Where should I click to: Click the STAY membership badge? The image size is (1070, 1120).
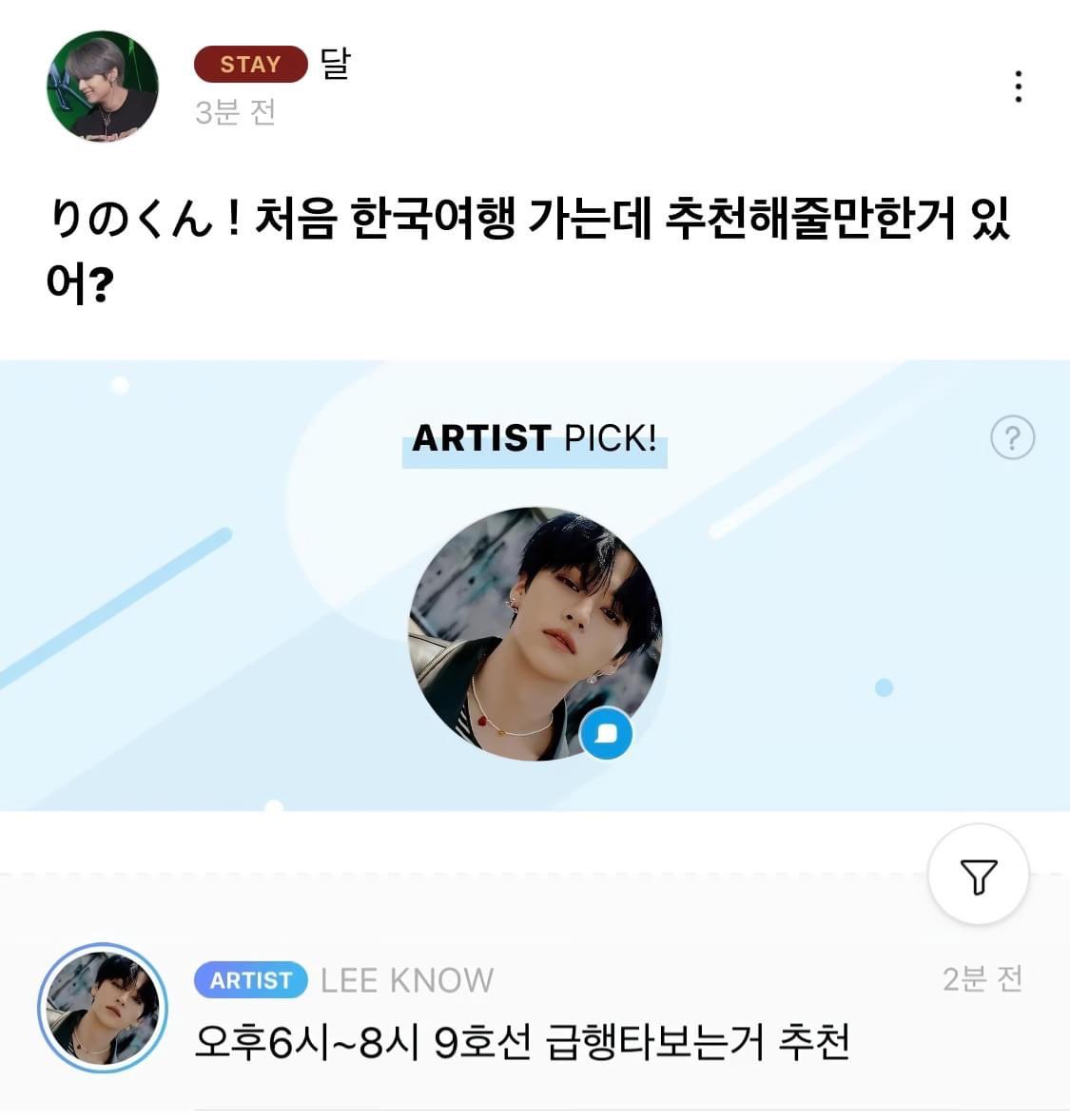pyautogui.click(x=249, y=65)
